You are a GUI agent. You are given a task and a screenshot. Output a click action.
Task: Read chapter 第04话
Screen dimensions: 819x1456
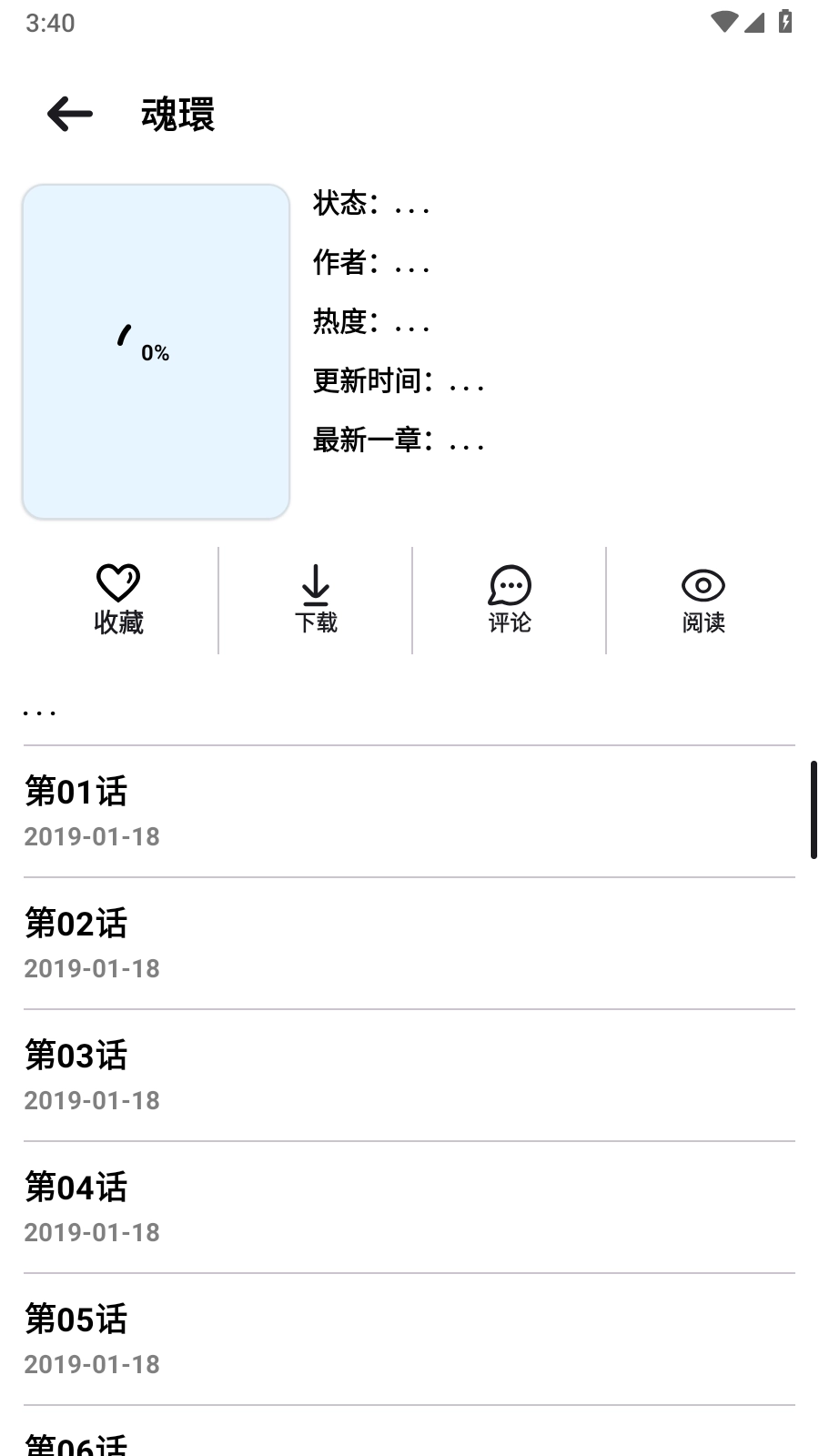[x=409, y=1208]
